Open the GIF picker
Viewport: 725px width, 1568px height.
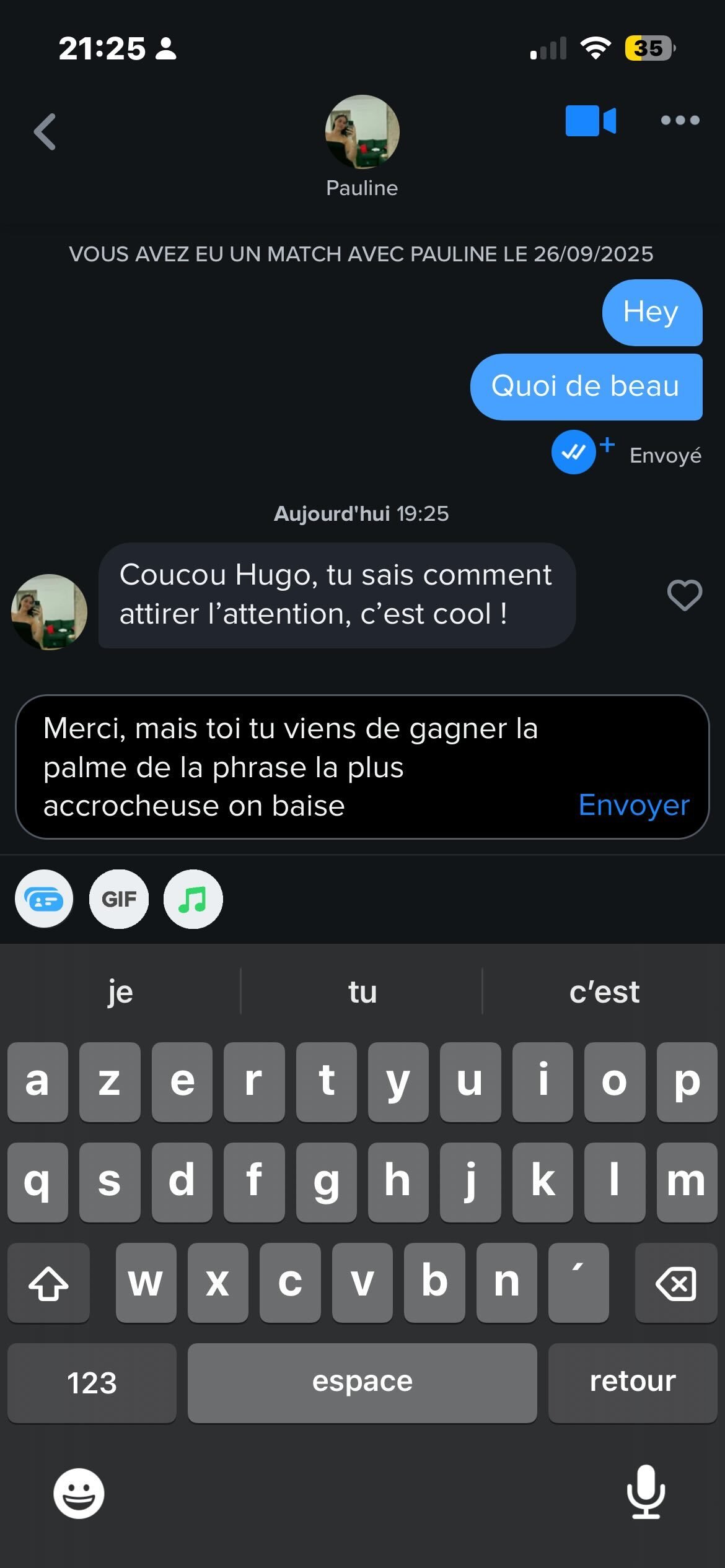tap(119, 899)
